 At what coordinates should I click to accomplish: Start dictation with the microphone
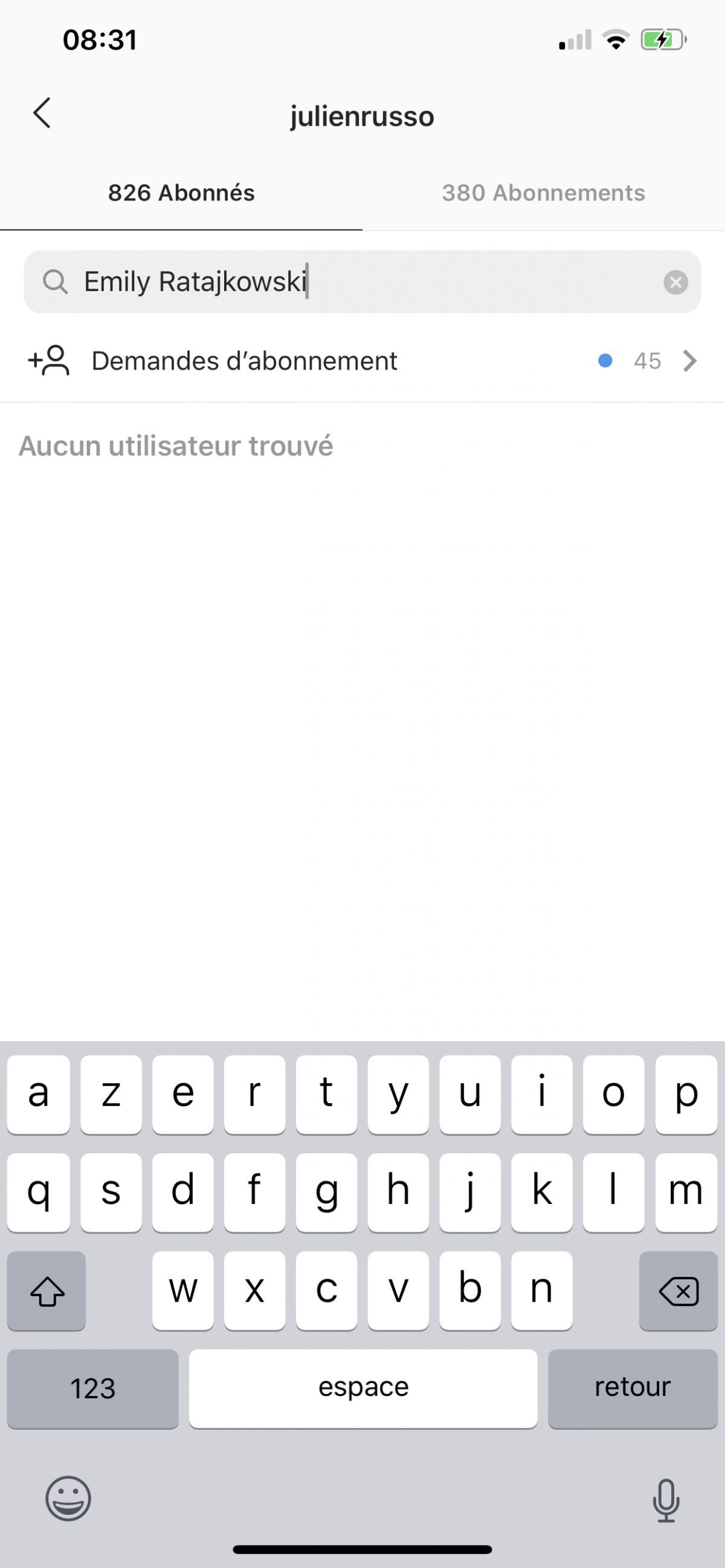tap(665, 1499)
